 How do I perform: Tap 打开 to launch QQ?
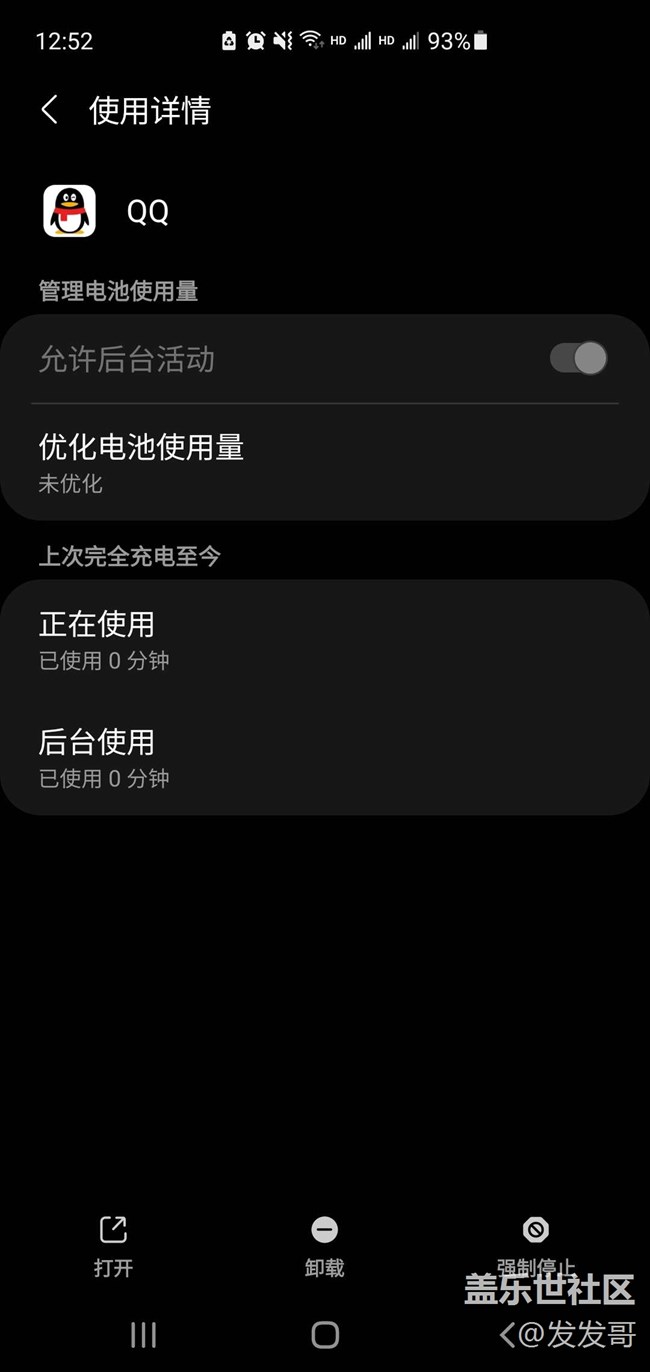[113, 1247]
